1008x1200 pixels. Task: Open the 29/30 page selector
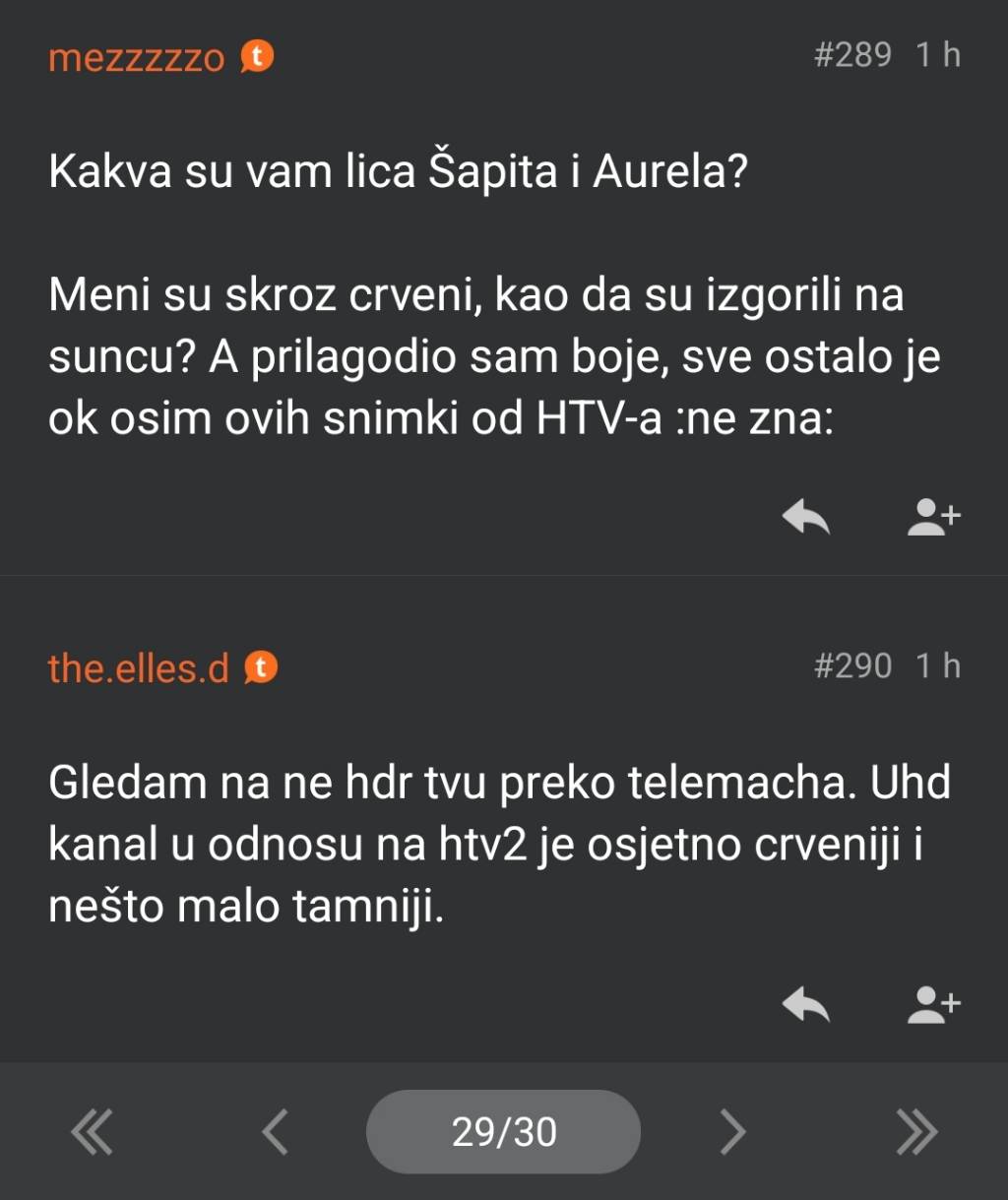[503, 1132]
